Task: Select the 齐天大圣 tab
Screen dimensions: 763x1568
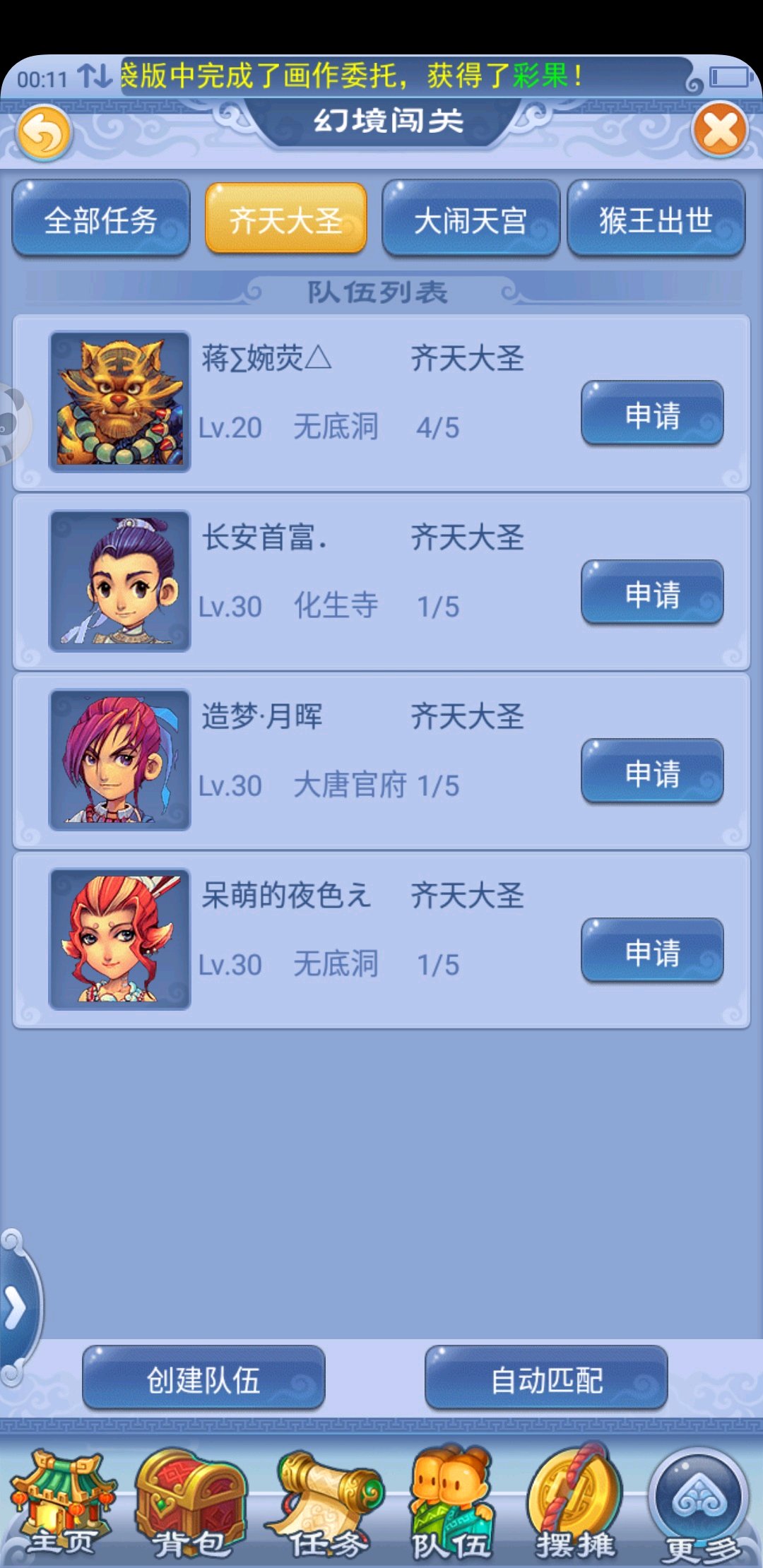Action: pos(285,219)
